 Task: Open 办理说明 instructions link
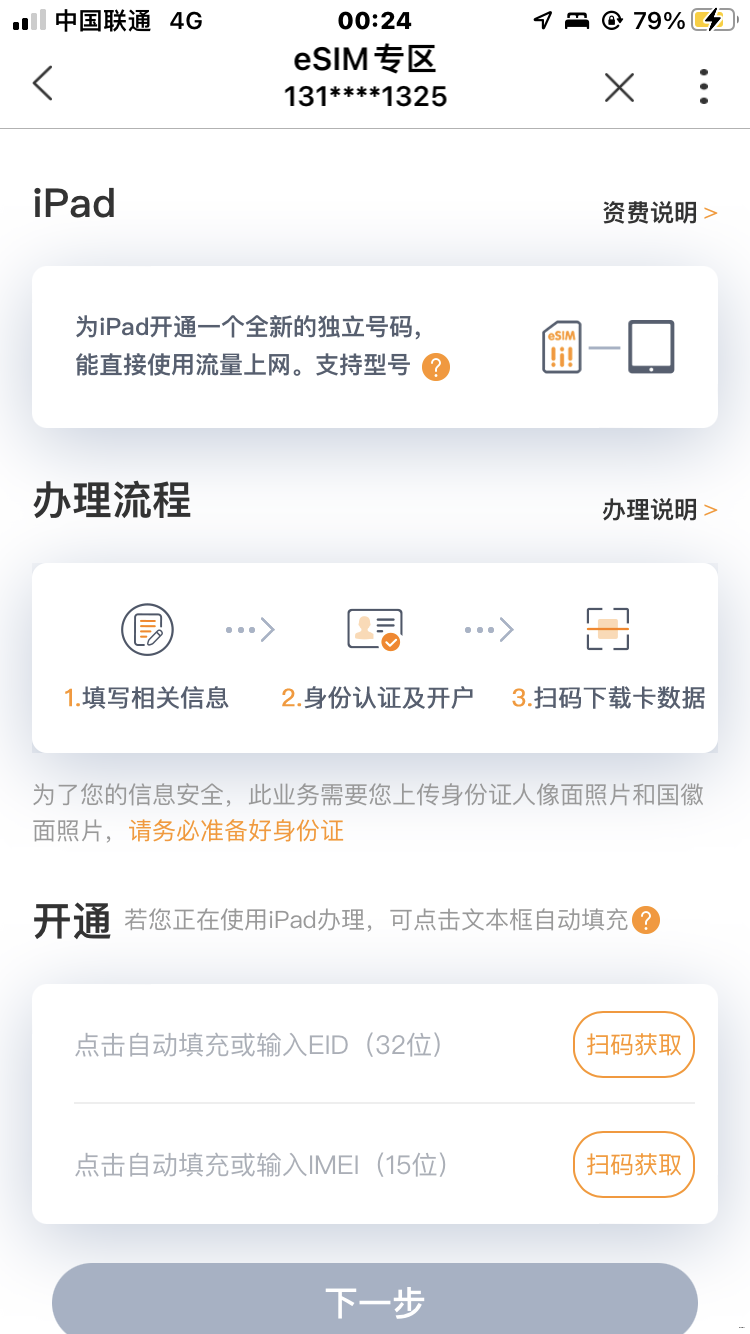point(659,510)
